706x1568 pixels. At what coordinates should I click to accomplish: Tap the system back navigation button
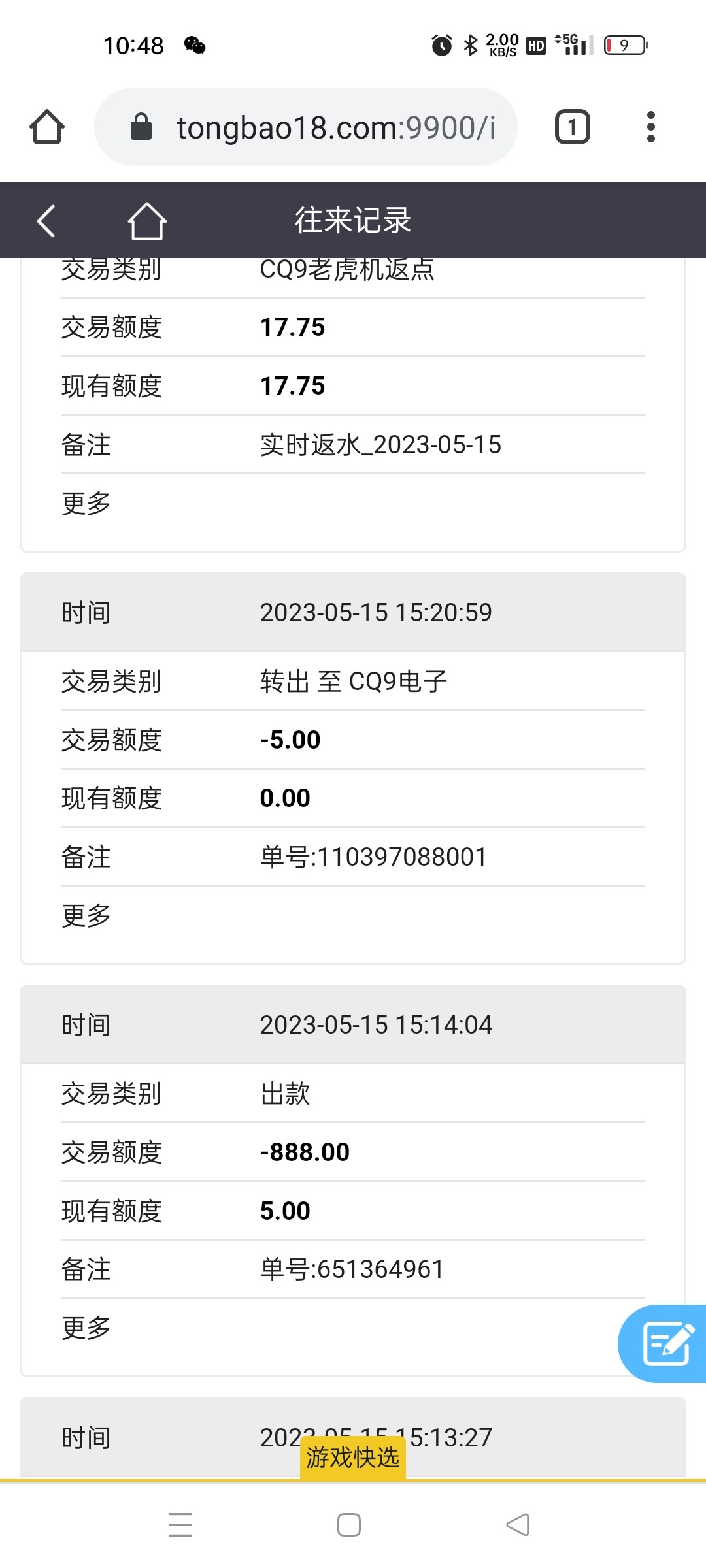(518, 1525)
